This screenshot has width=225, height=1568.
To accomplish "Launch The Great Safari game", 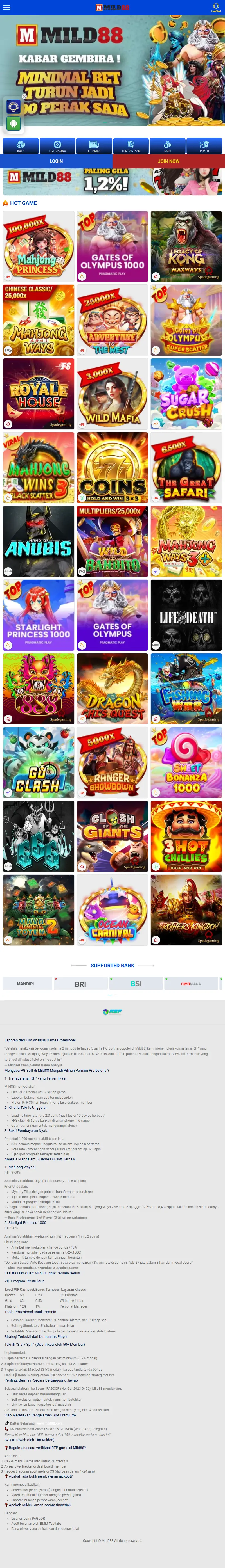I will click(186, 467).
